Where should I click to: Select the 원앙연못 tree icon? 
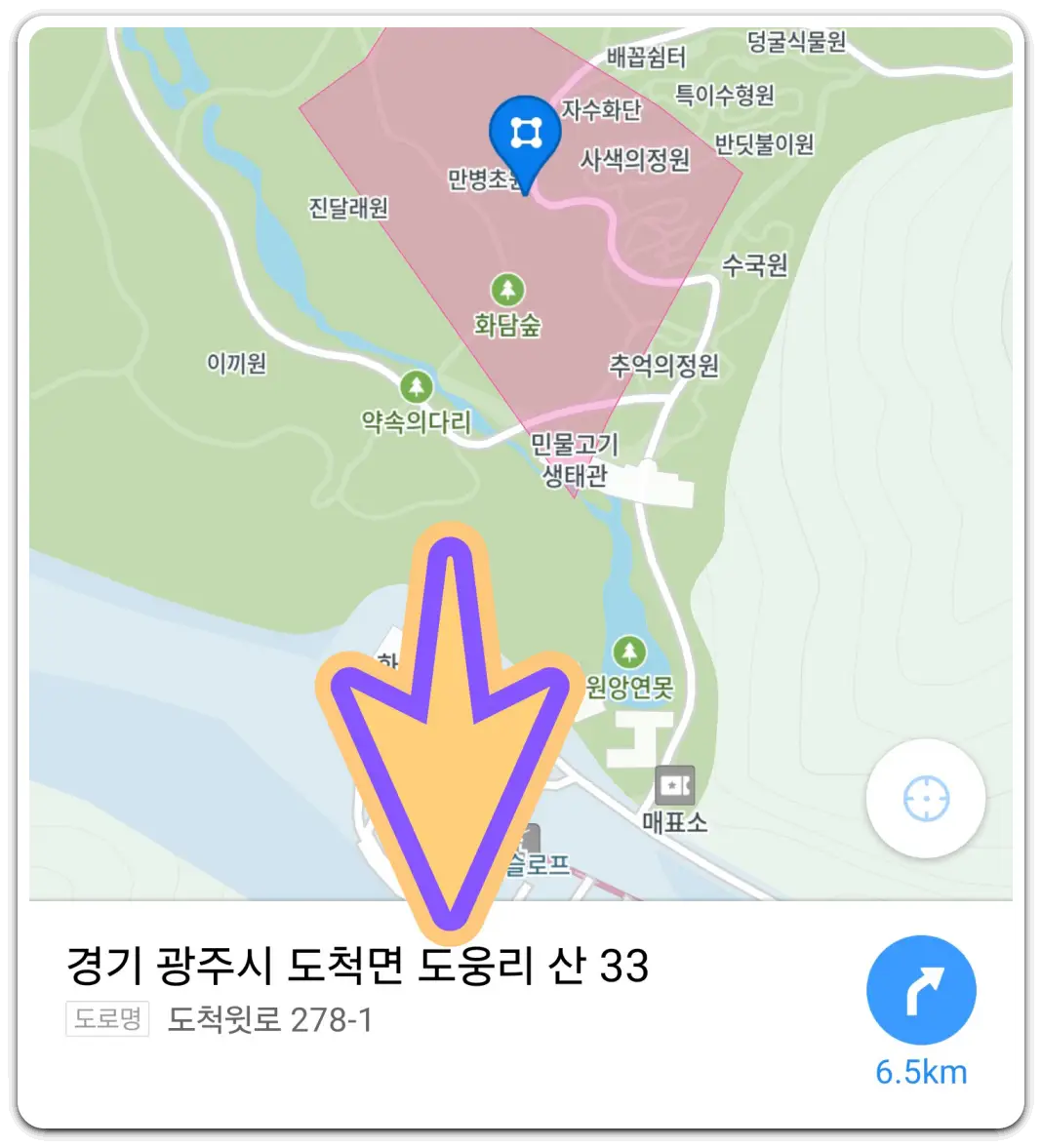pyautogui.click(x=632, y=652)
